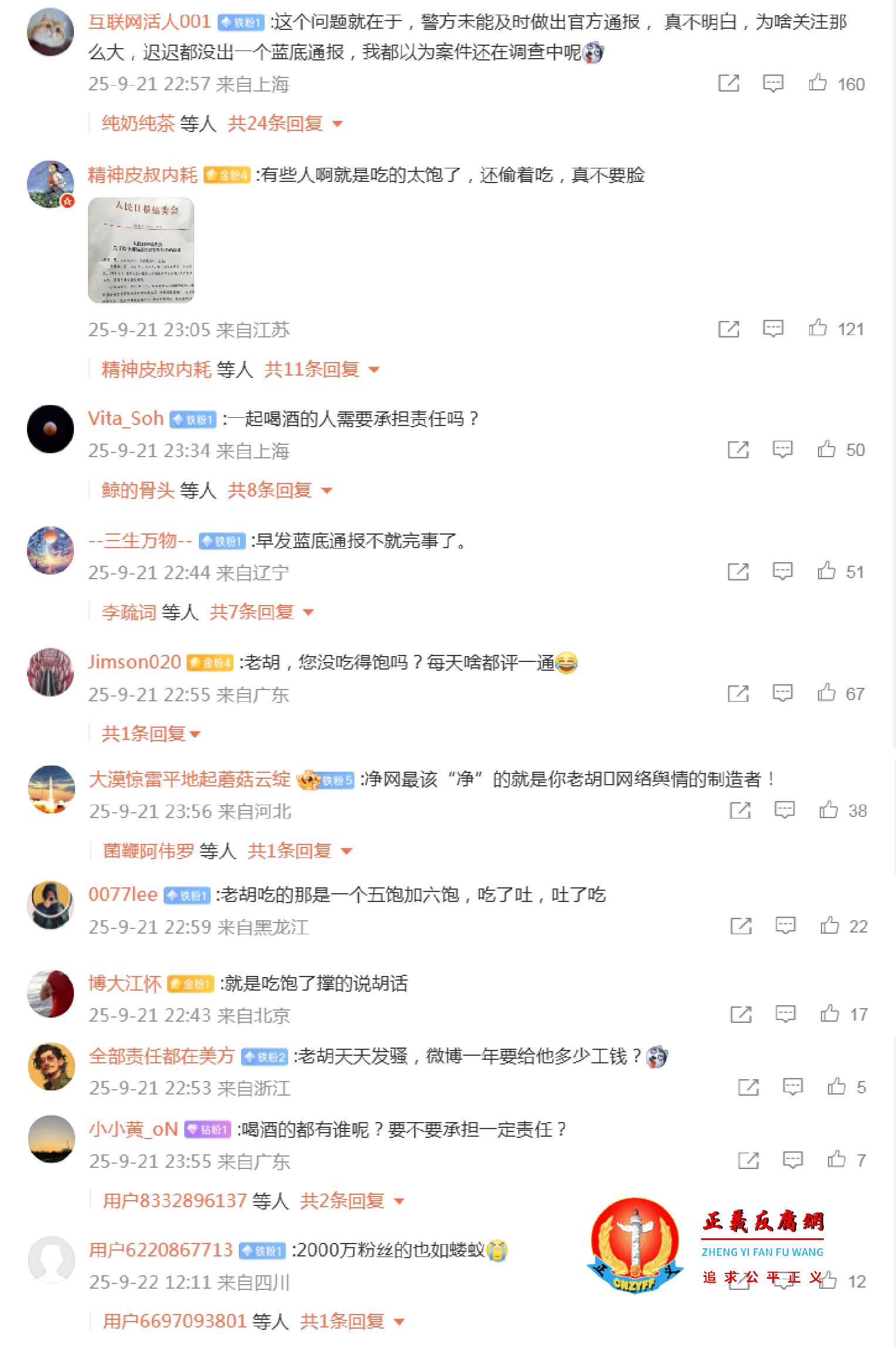Share Vita_Soh's comment

(738, 450)
